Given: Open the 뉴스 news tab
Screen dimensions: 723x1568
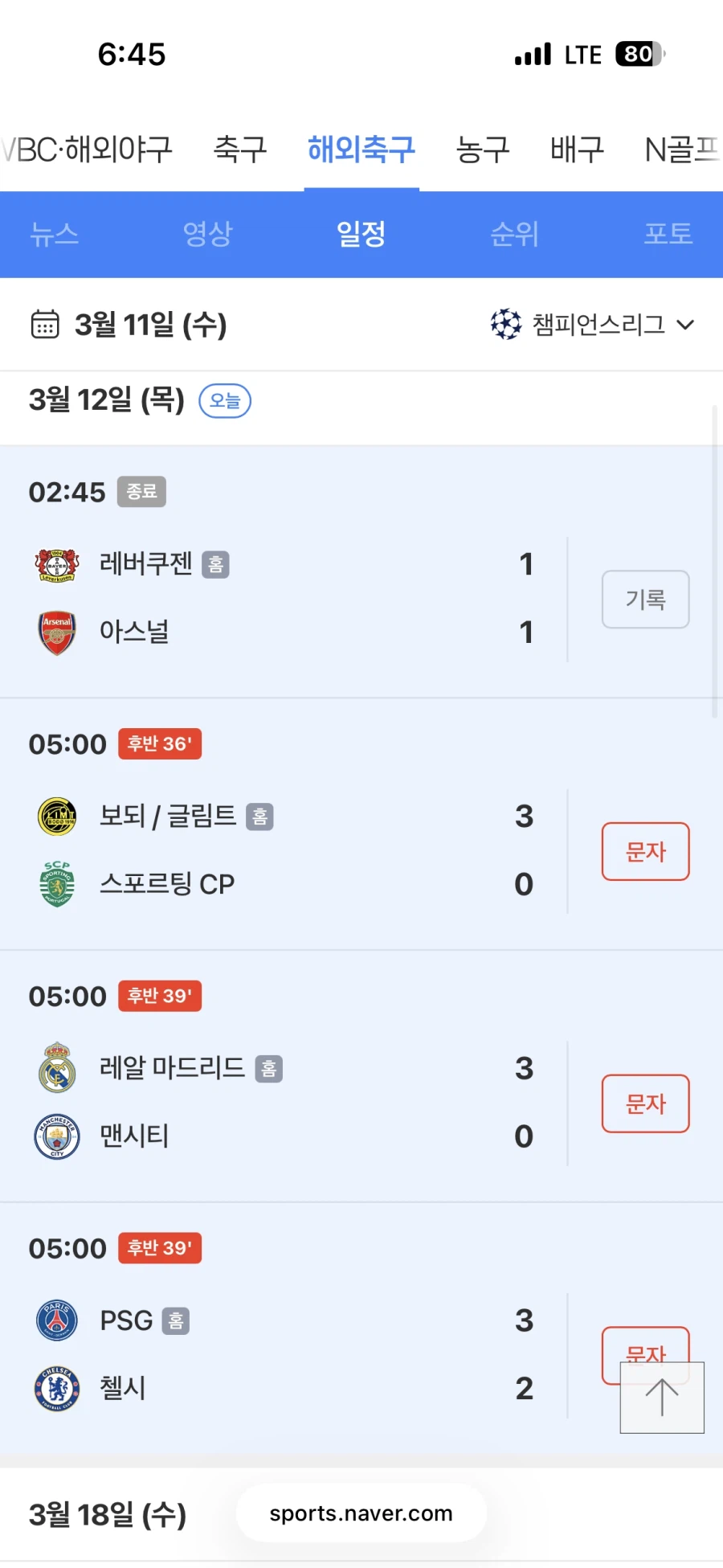Looking at the screenshot, I should [54, 234].
